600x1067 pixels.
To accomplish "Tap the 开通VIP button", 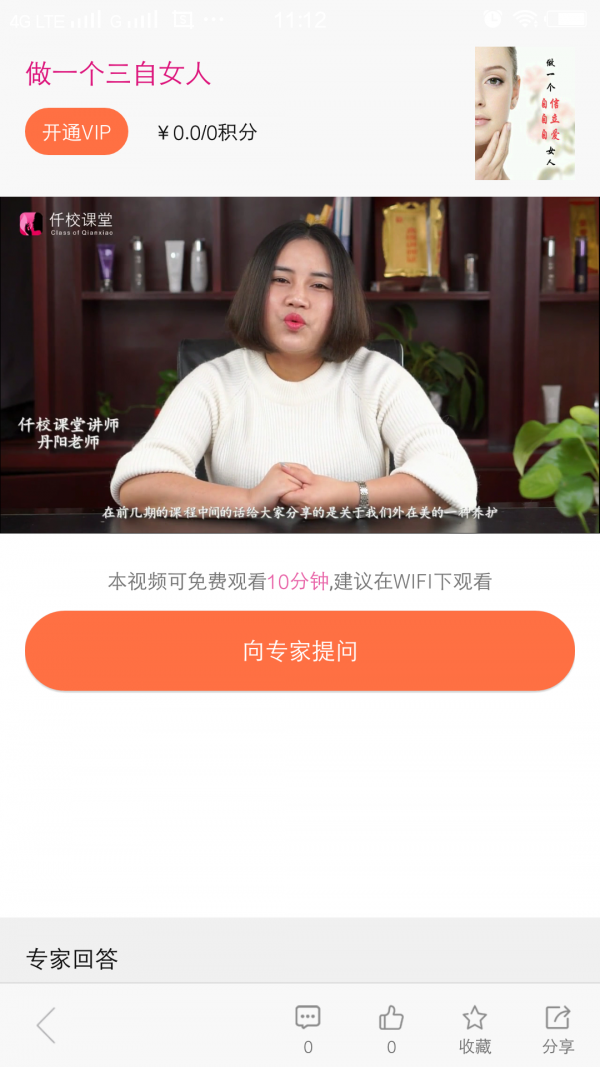I will click(76, 132).
